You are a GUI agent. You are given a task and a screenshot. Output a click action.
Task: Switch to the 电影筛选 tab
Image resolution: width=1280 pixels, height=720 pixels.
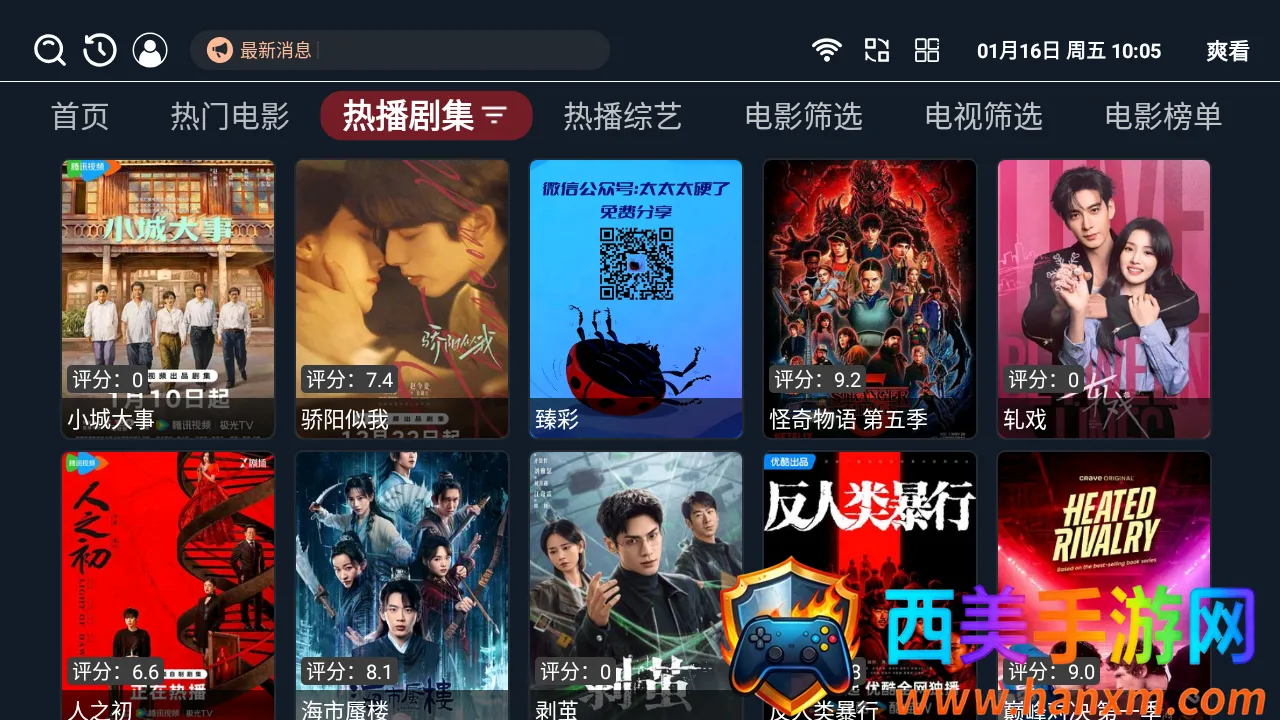pos(803,116)
